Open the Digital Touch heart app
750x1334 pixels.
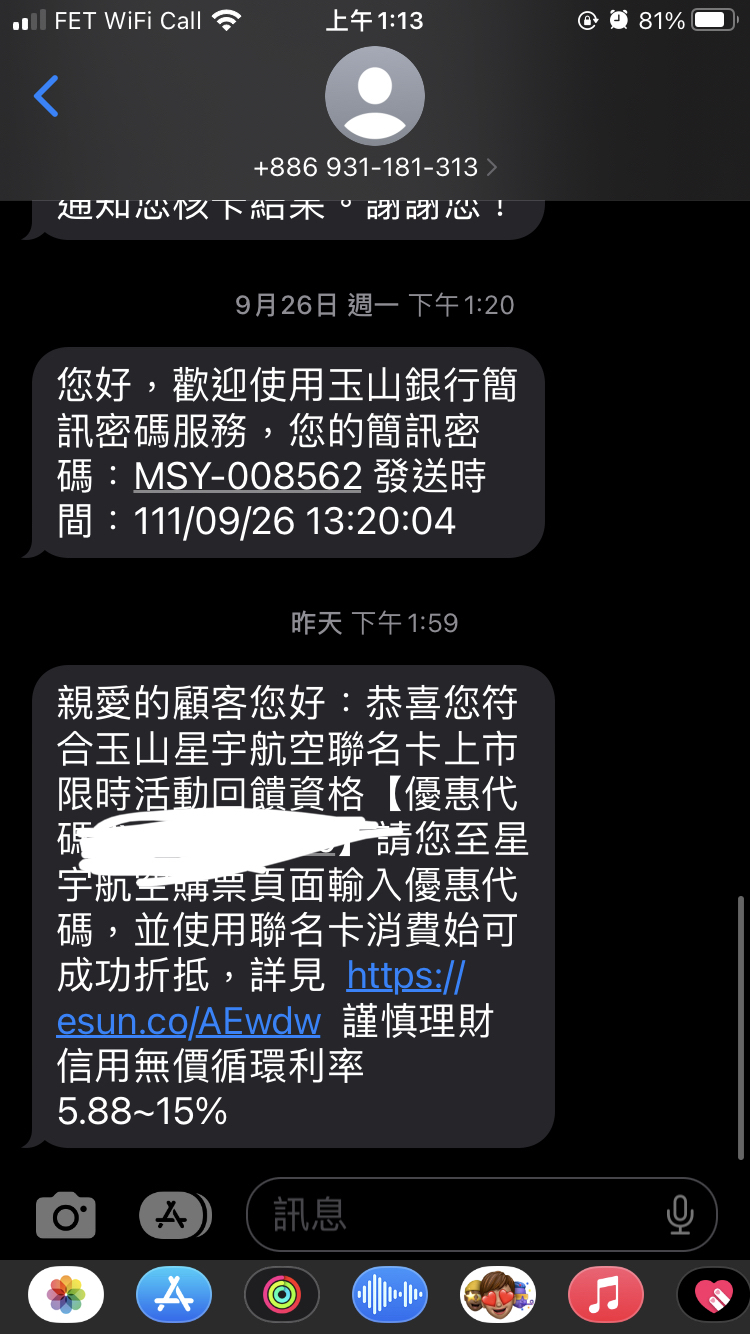tap(713, 1295)
